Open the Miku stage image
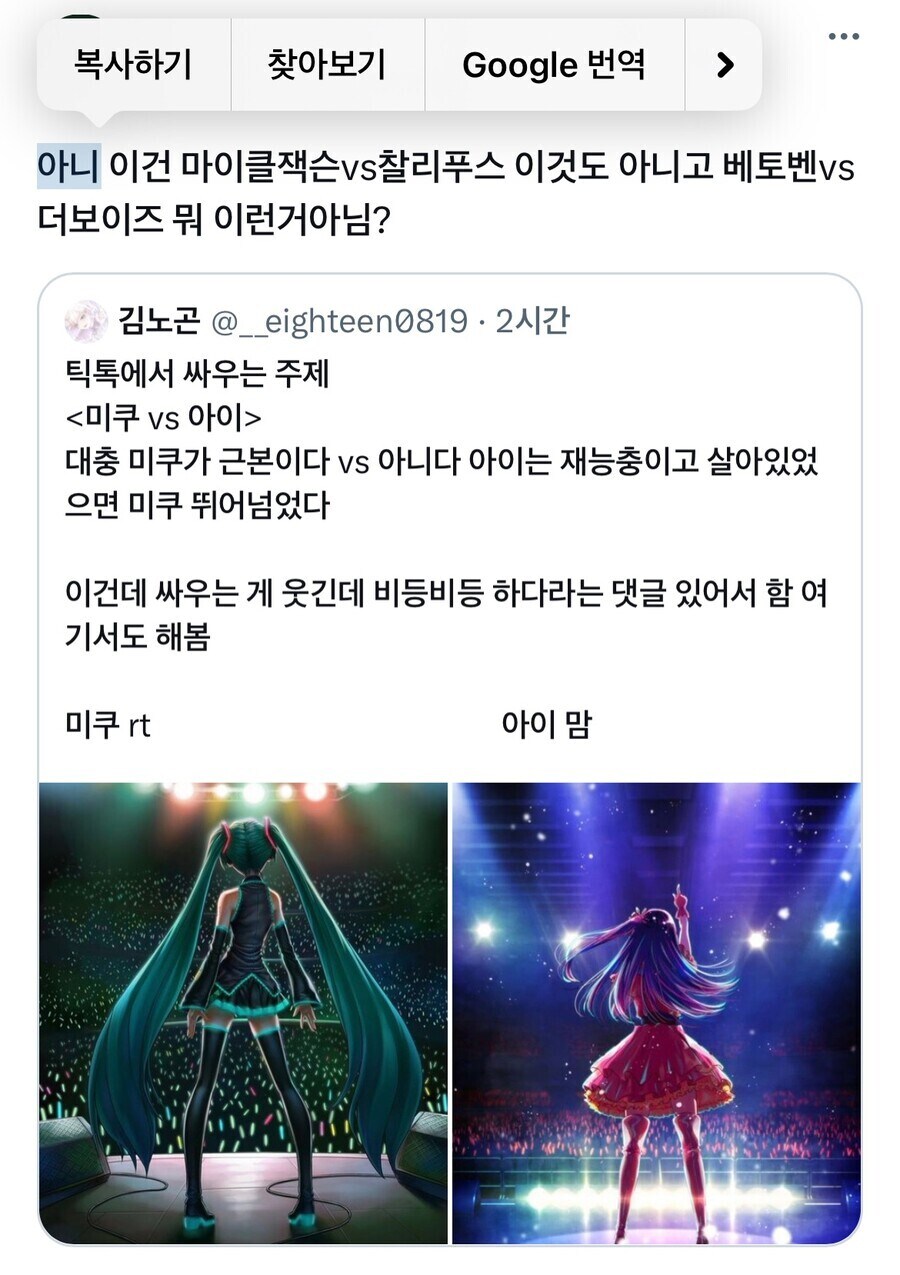The height and width of the screenshot is (1275, 900). tap(243, 1012)
